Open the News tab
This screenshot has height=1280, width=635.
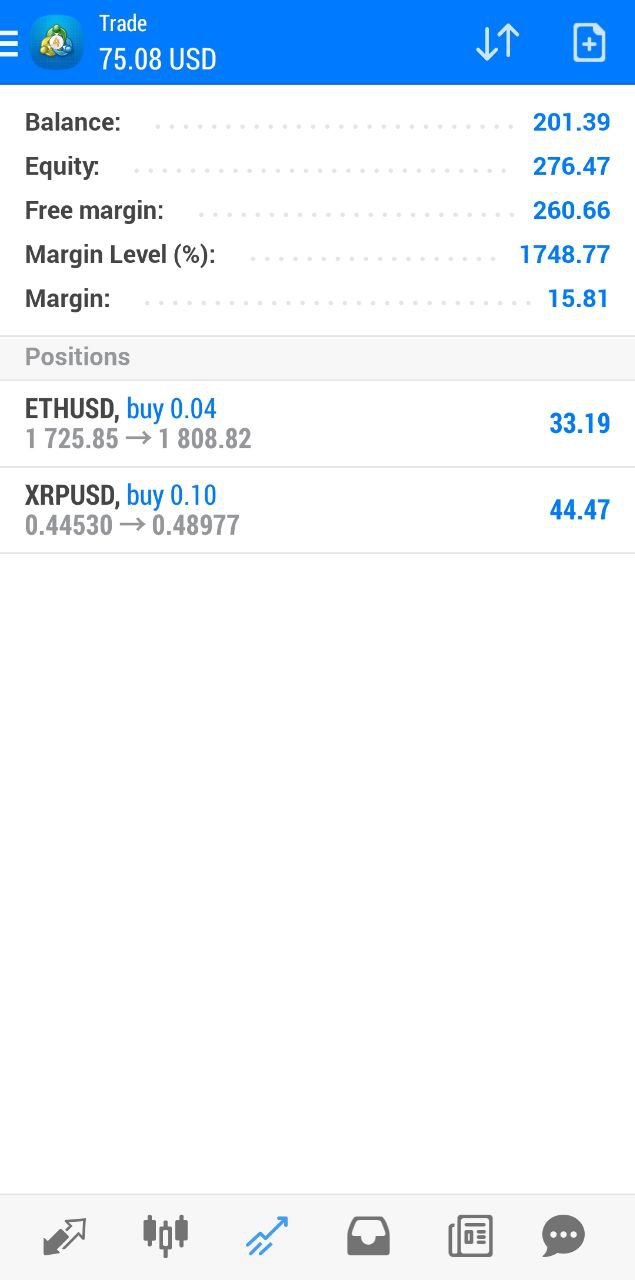(470, 1236)
